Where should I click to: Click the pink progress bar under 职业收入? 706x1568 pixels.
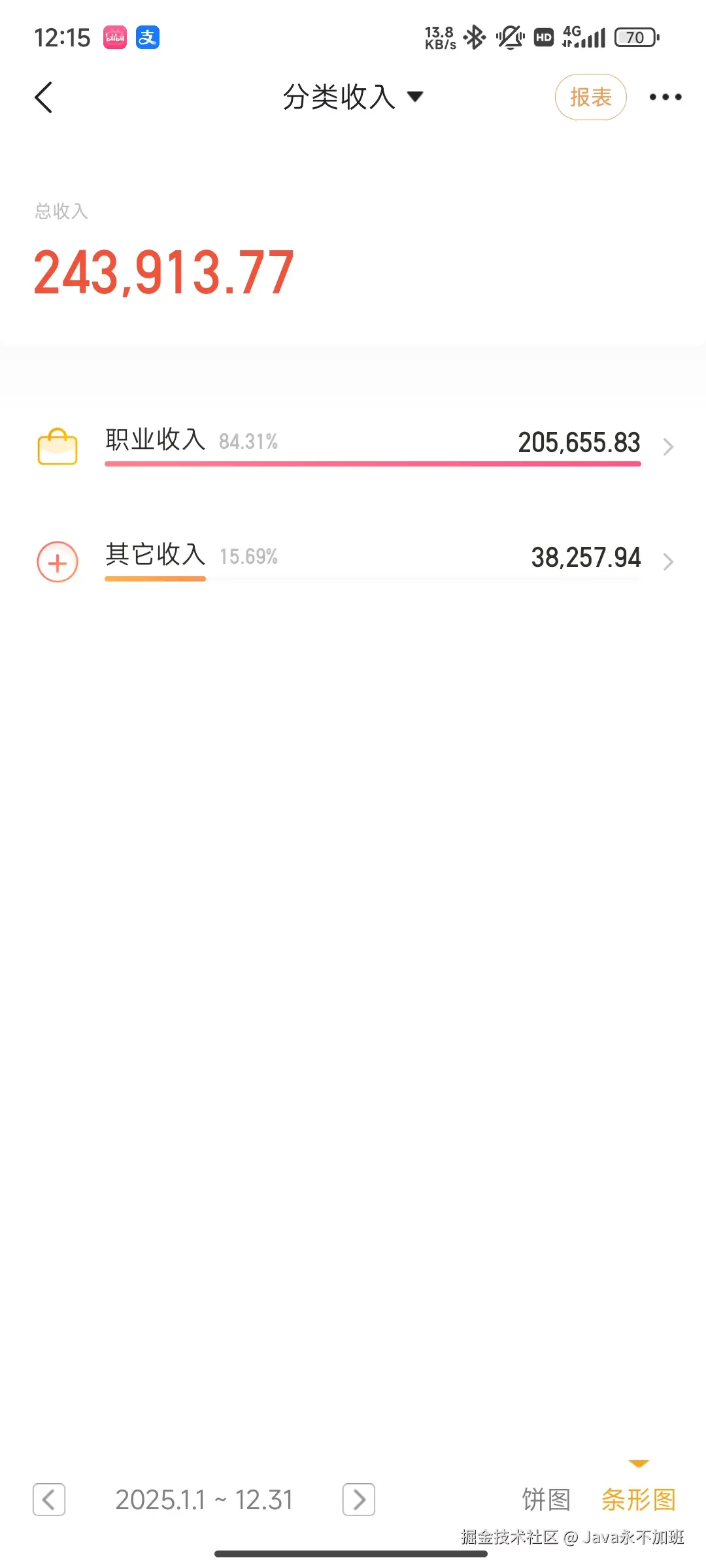372,463
